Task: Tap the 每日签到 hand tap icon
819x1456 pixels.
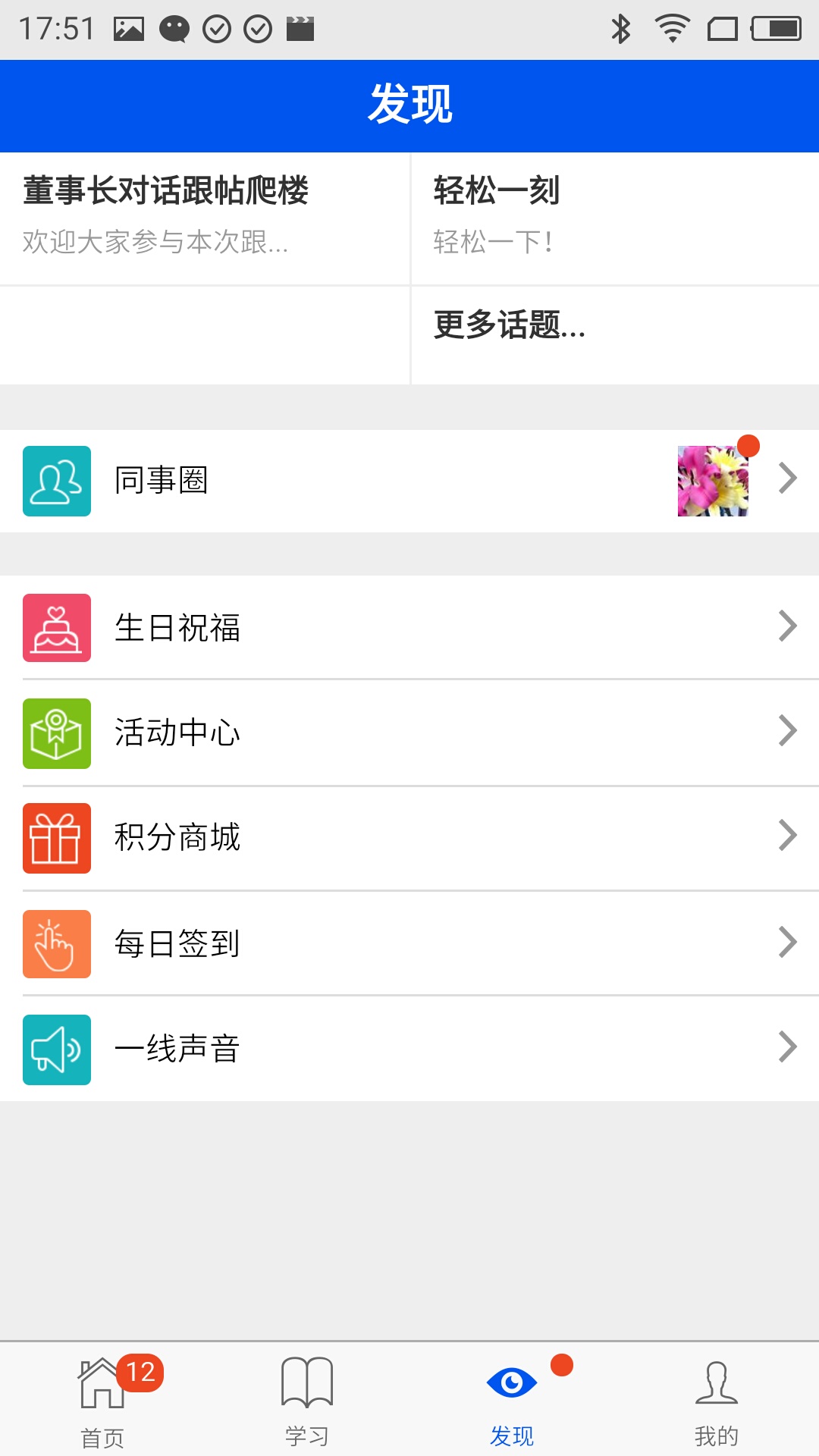Action: [57, 943]
